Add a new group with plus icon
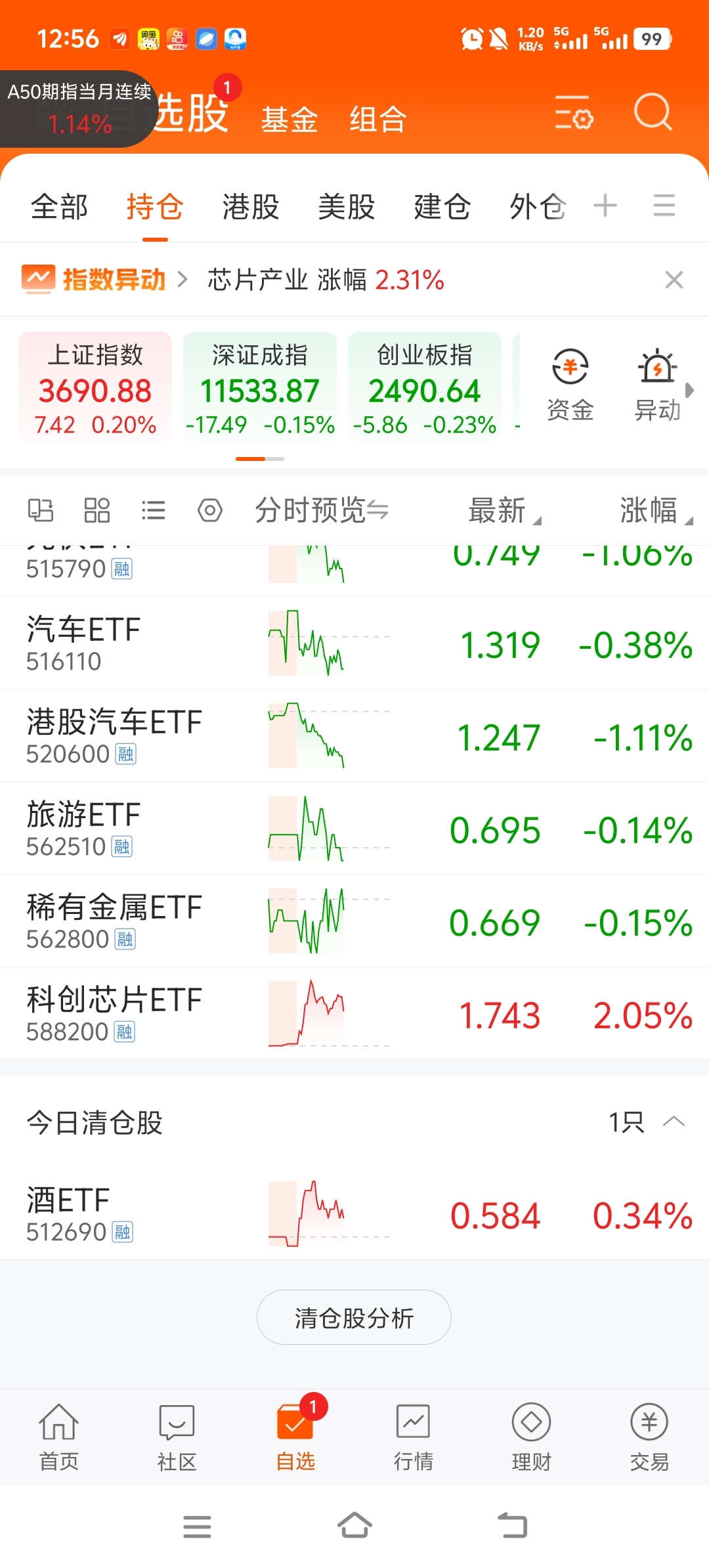 [605, 206]
